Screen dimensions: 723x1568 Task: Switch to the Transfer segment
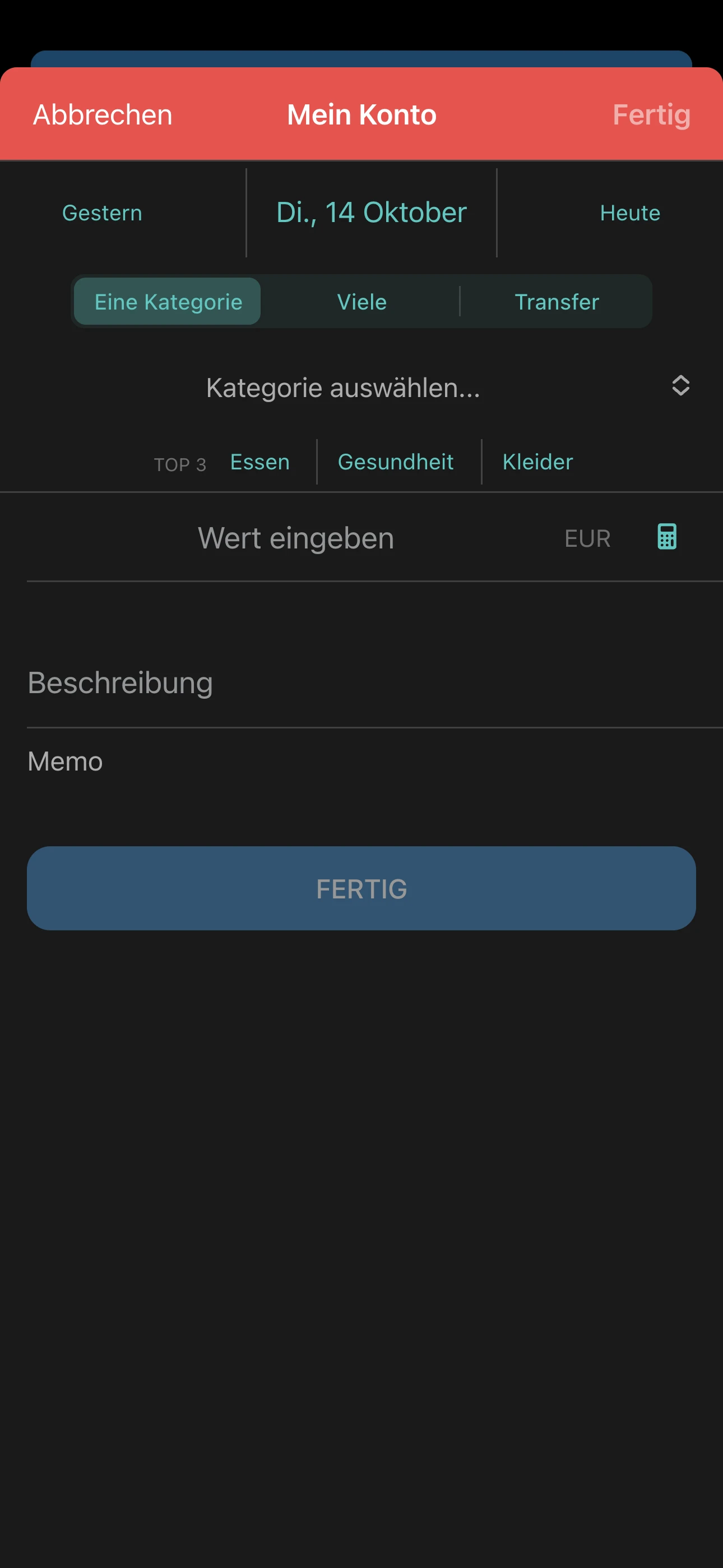pos(556,302)
